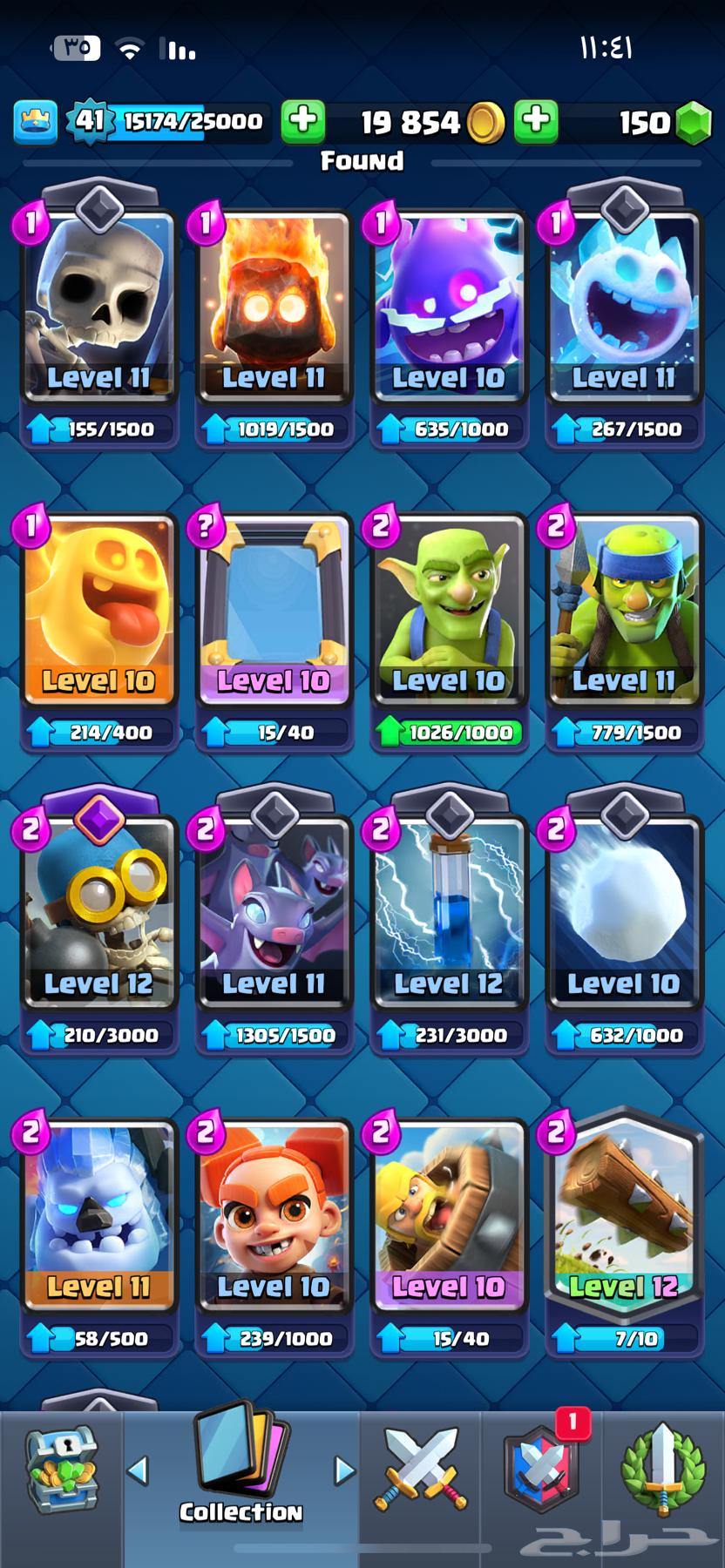
Task: Open the crown King level icon
Action: pyautogui.click(x=36, y=121)
